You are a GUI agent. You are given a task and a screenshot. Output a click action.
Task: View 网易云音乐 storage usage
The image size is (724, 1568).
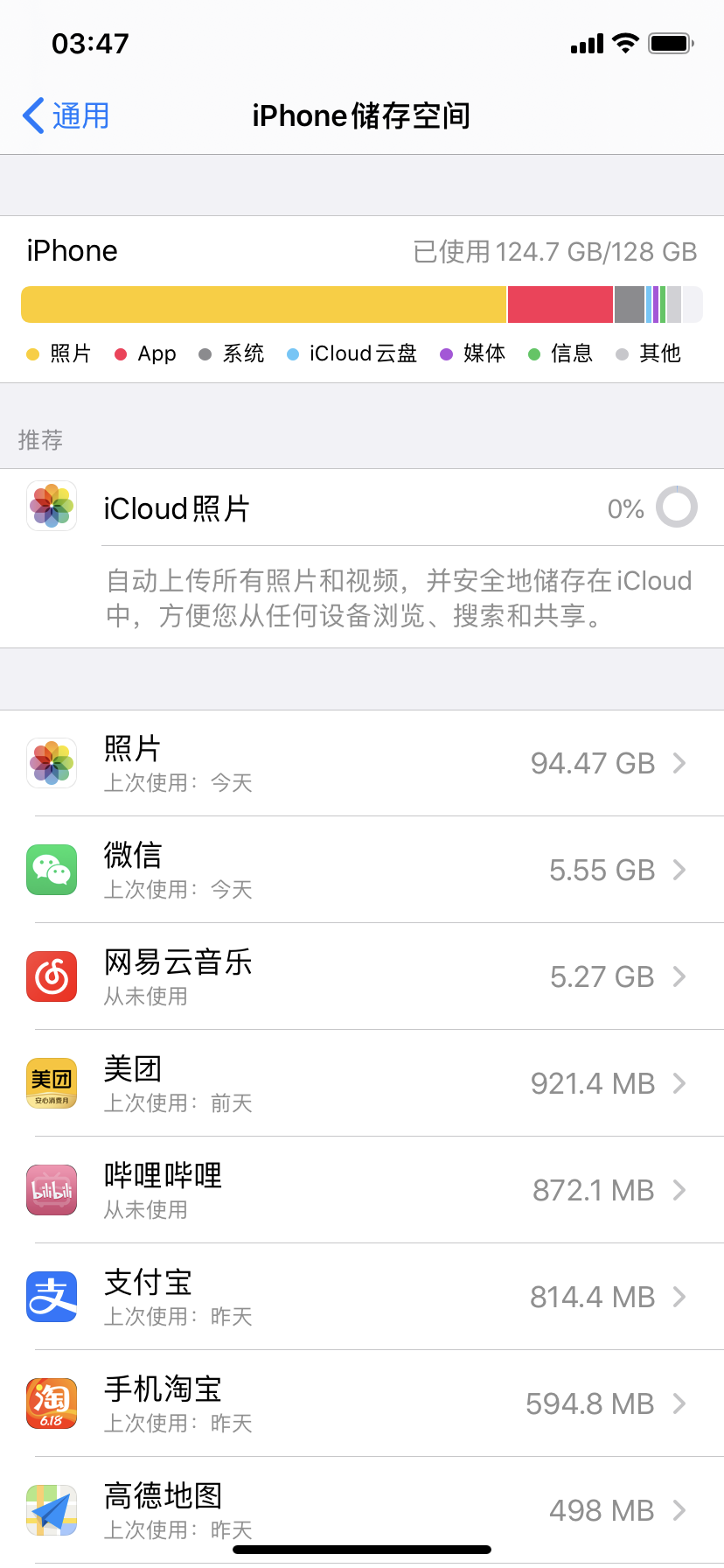click(x=362, y=976)
